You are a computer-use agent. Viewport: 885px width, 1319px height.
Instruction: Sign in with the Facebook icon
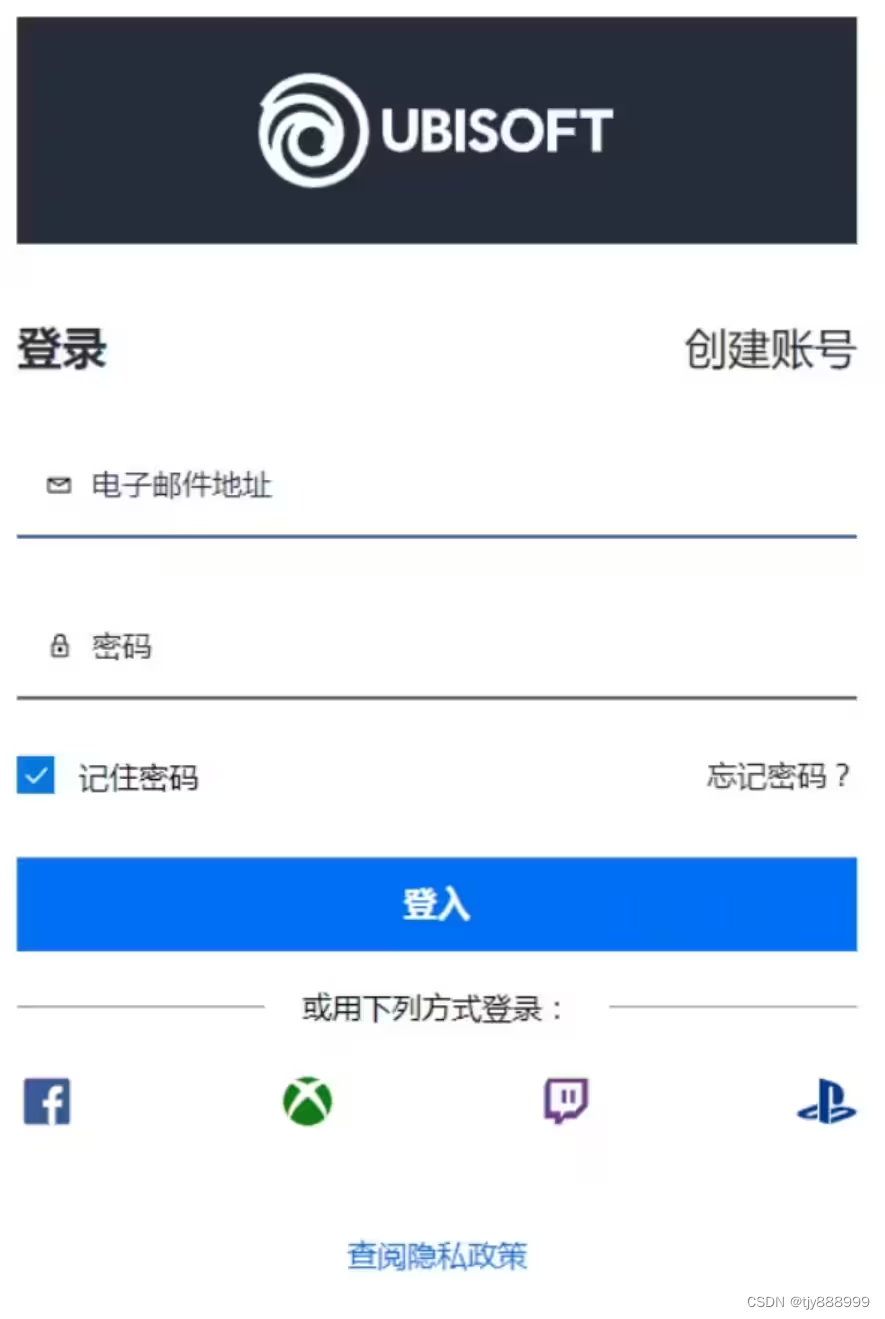[x=46, y=1102]
